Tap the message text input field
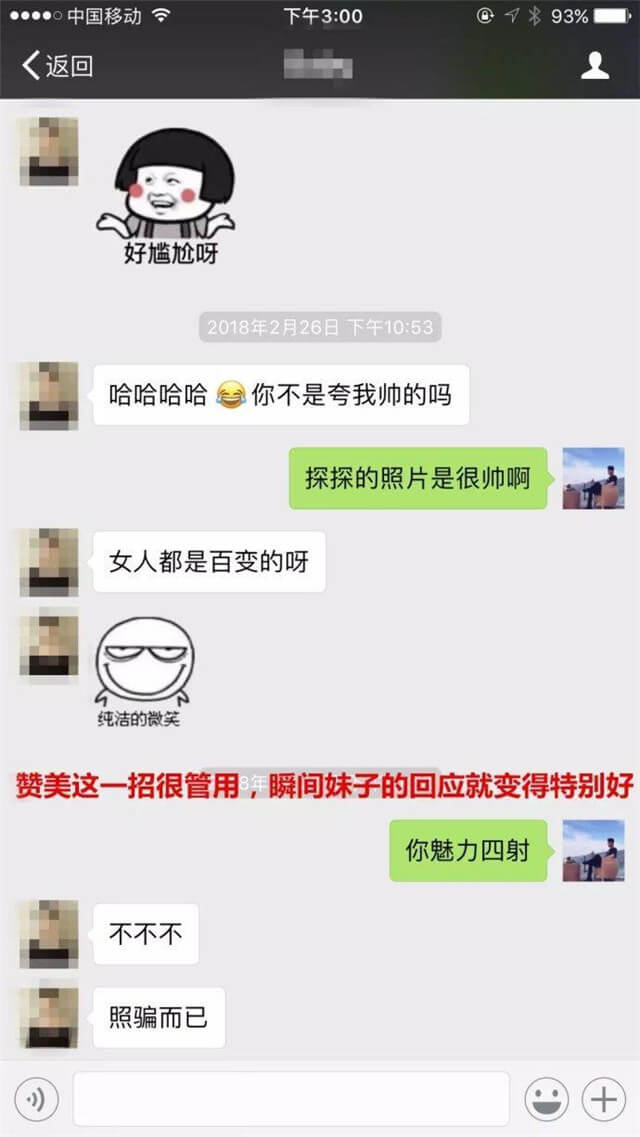The width and height of the screenshot is (640, 1137). pyautogui.click(x=291, y=1100)
